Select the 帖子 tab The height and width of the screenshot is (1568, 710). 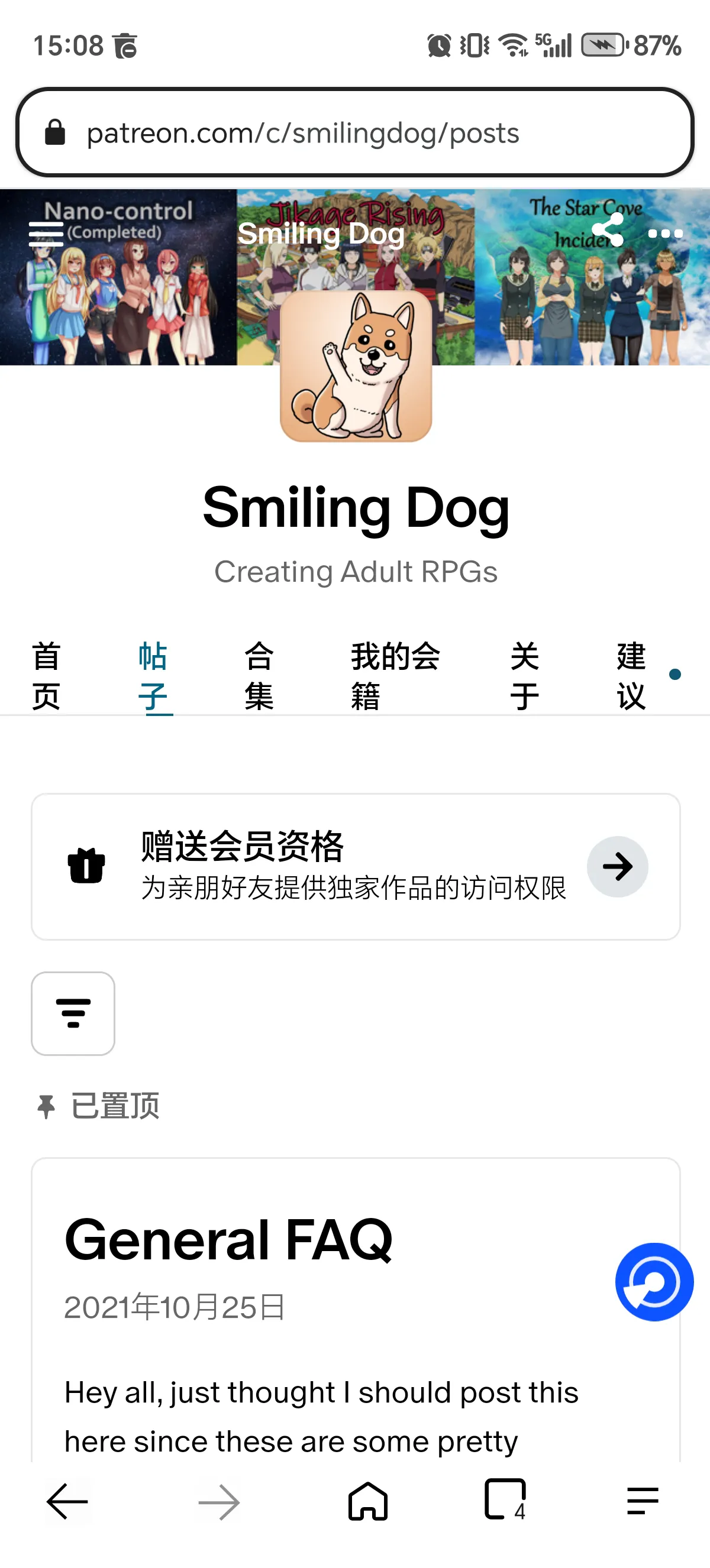153,675
